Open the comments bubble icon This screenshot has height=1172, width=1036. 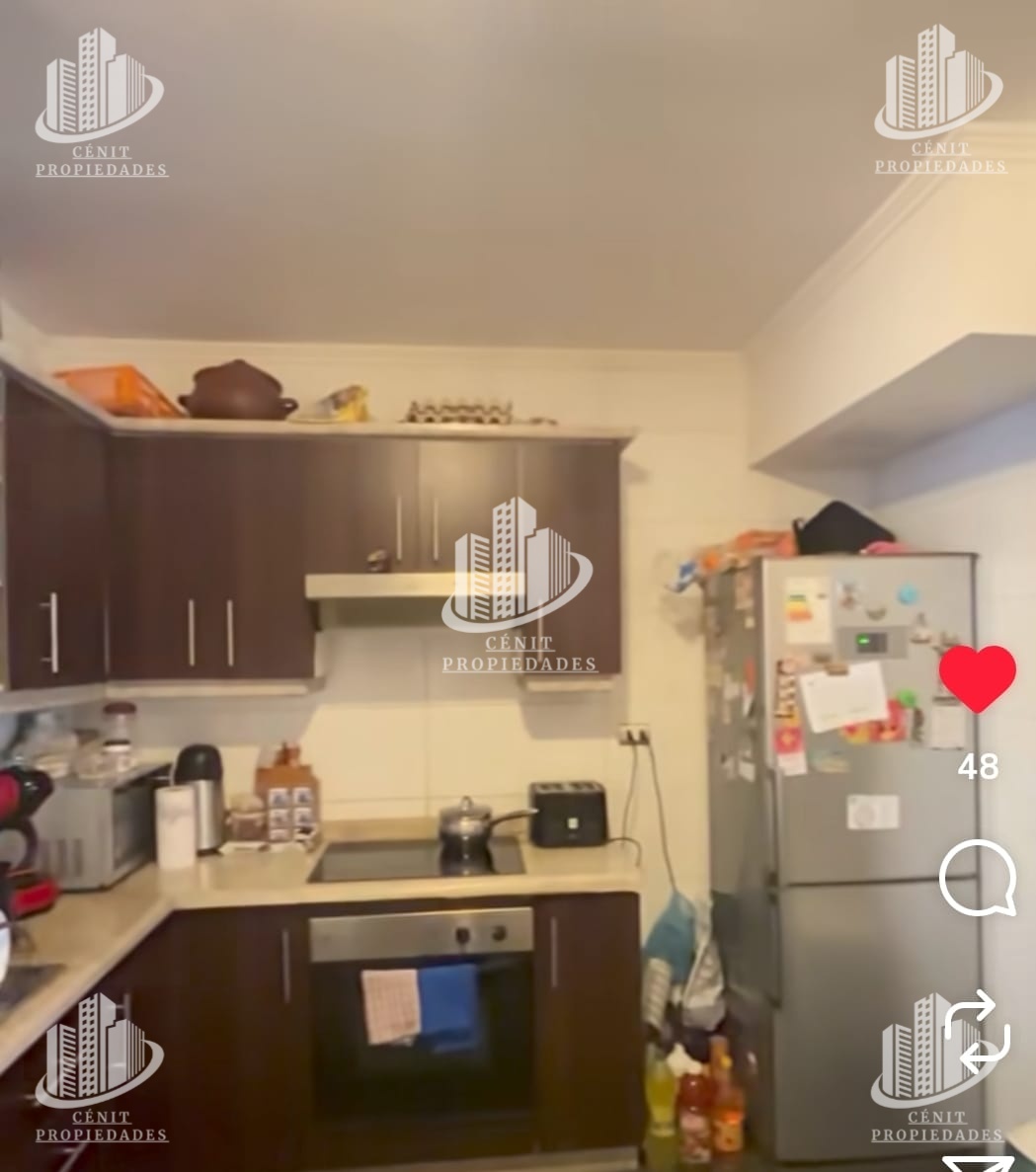[977, 878]
